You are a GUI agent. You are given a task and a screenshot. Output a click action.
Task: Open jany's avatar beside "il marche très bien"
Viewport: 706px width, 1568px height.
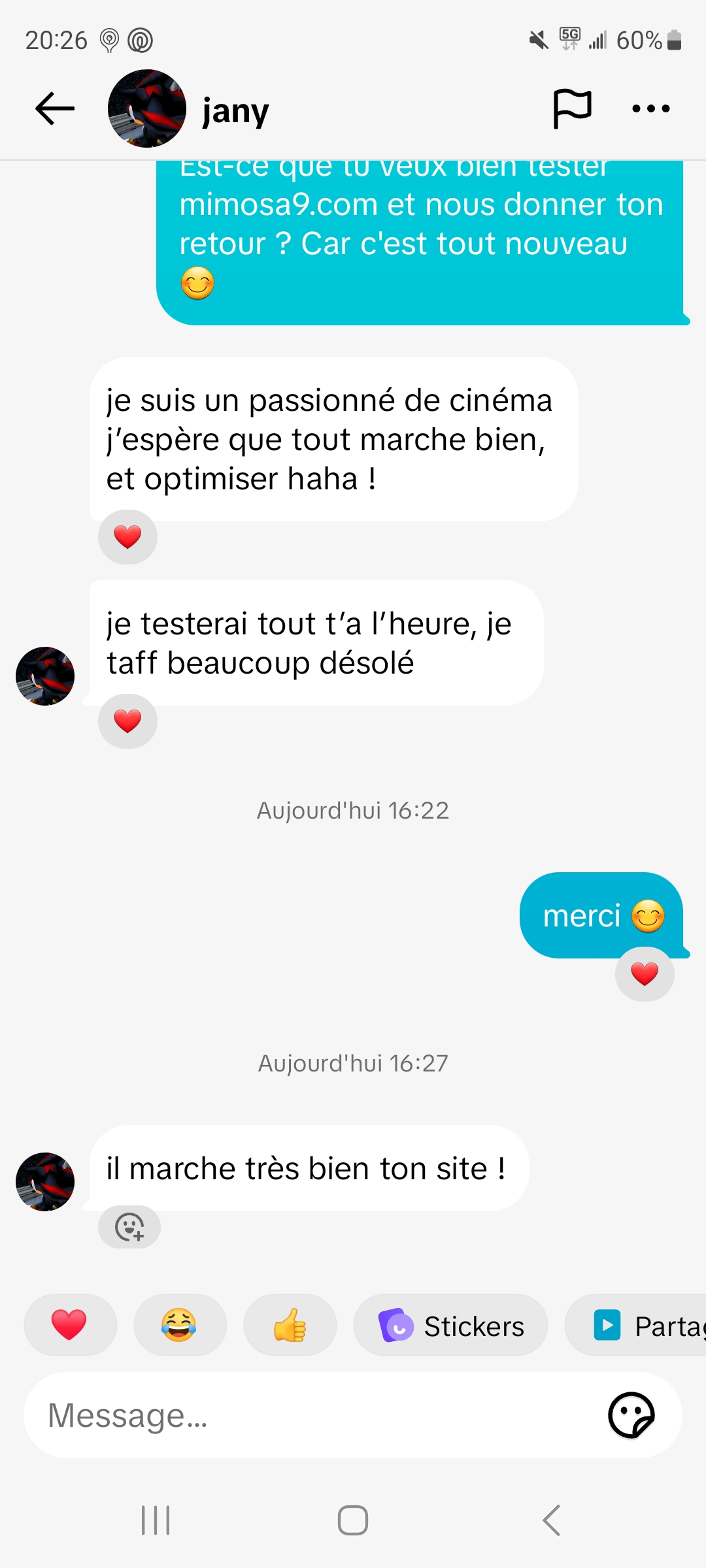click(x=45, y=1182)
